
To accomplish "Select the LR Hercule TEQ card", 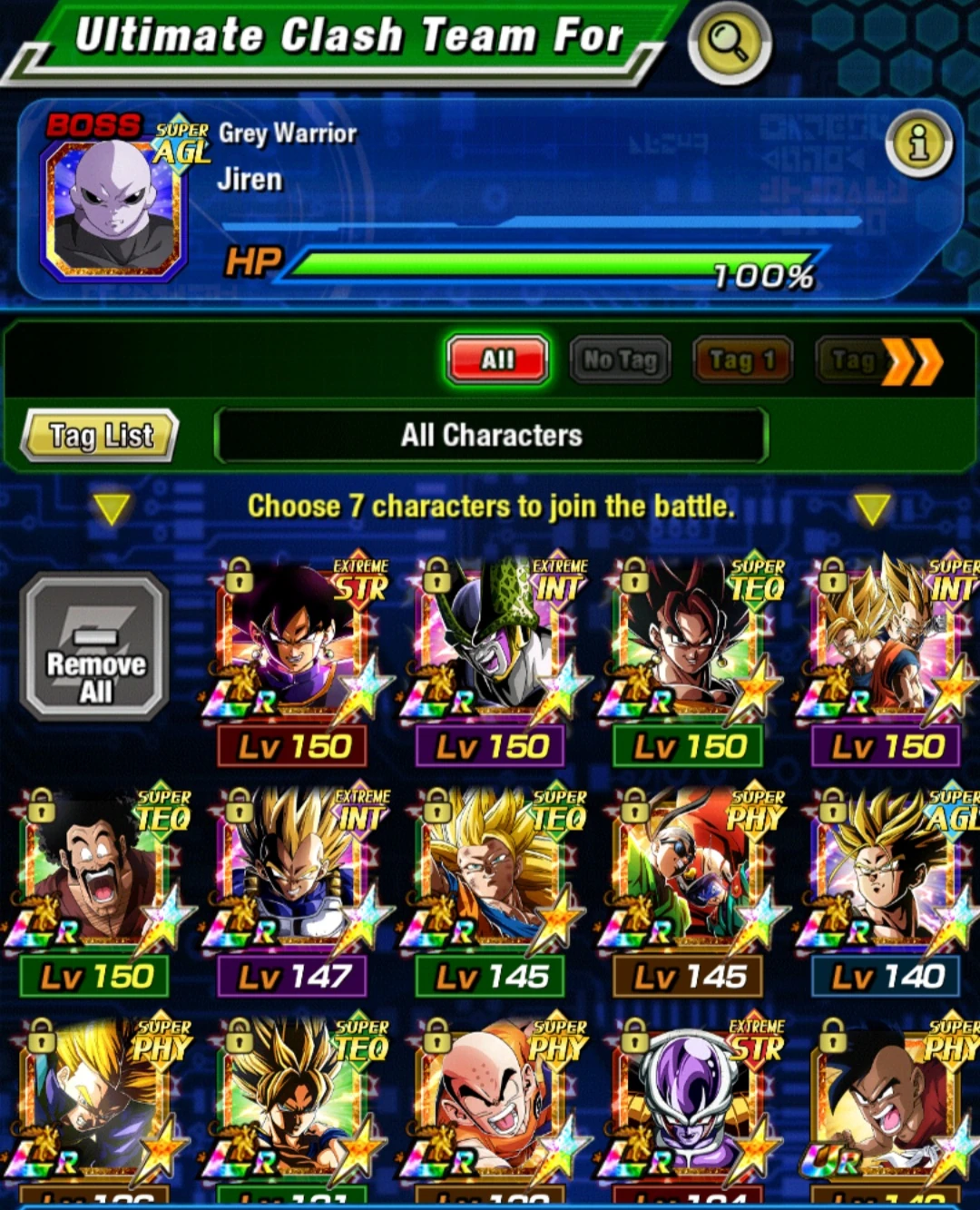I will coord(93,885).
